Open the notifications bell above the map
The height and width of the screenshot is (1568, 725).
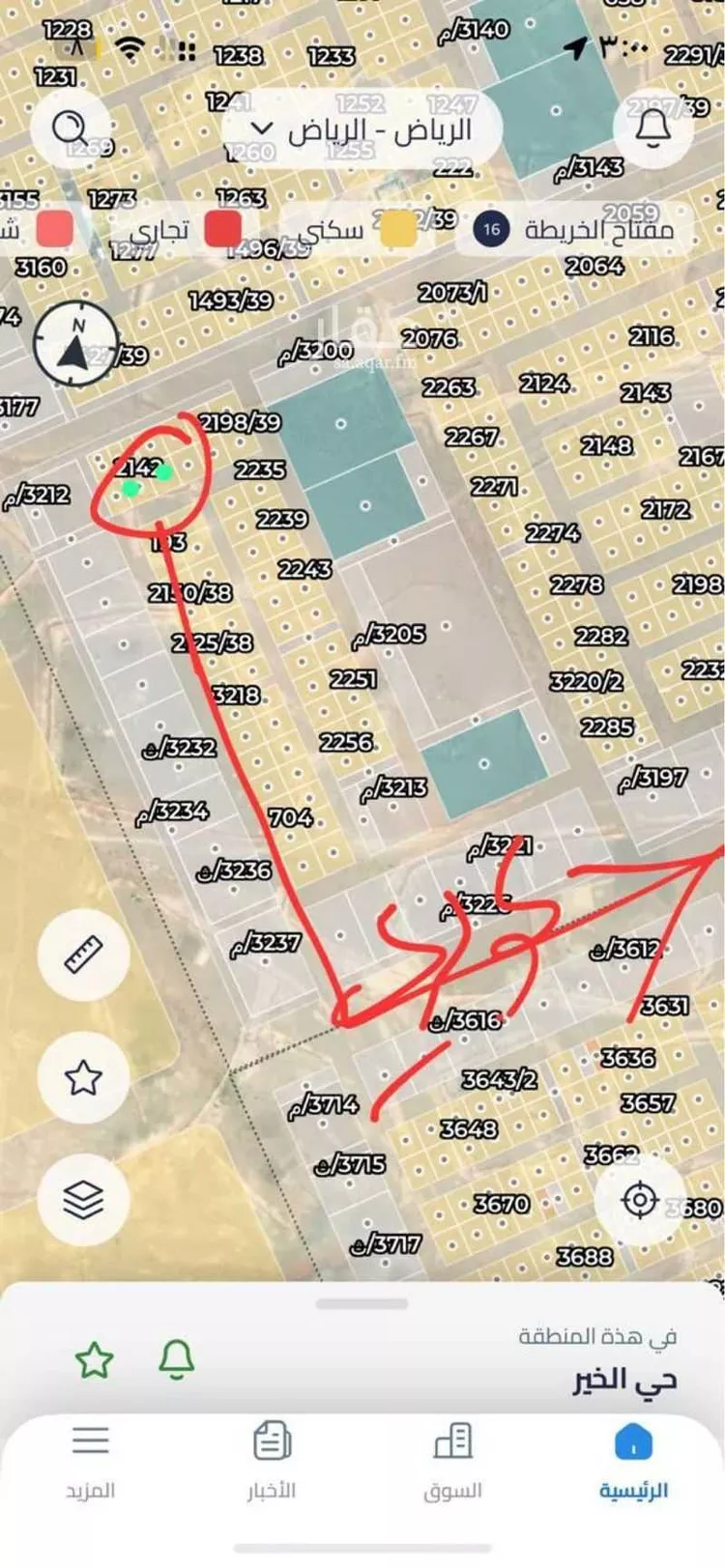pyautogui.click(x=653, y=128)
